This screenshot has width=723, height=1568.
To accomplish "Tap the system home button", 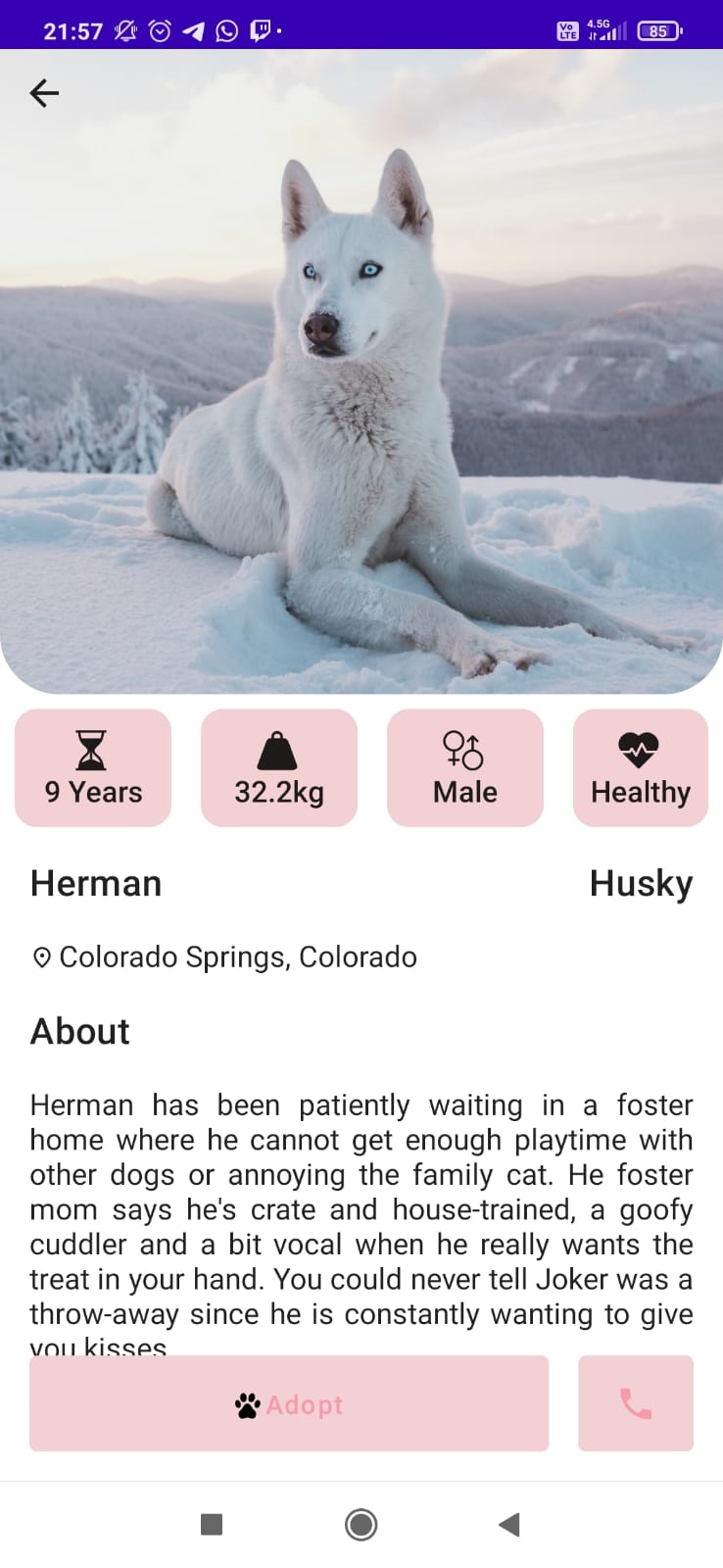I will click(361, 1524).
